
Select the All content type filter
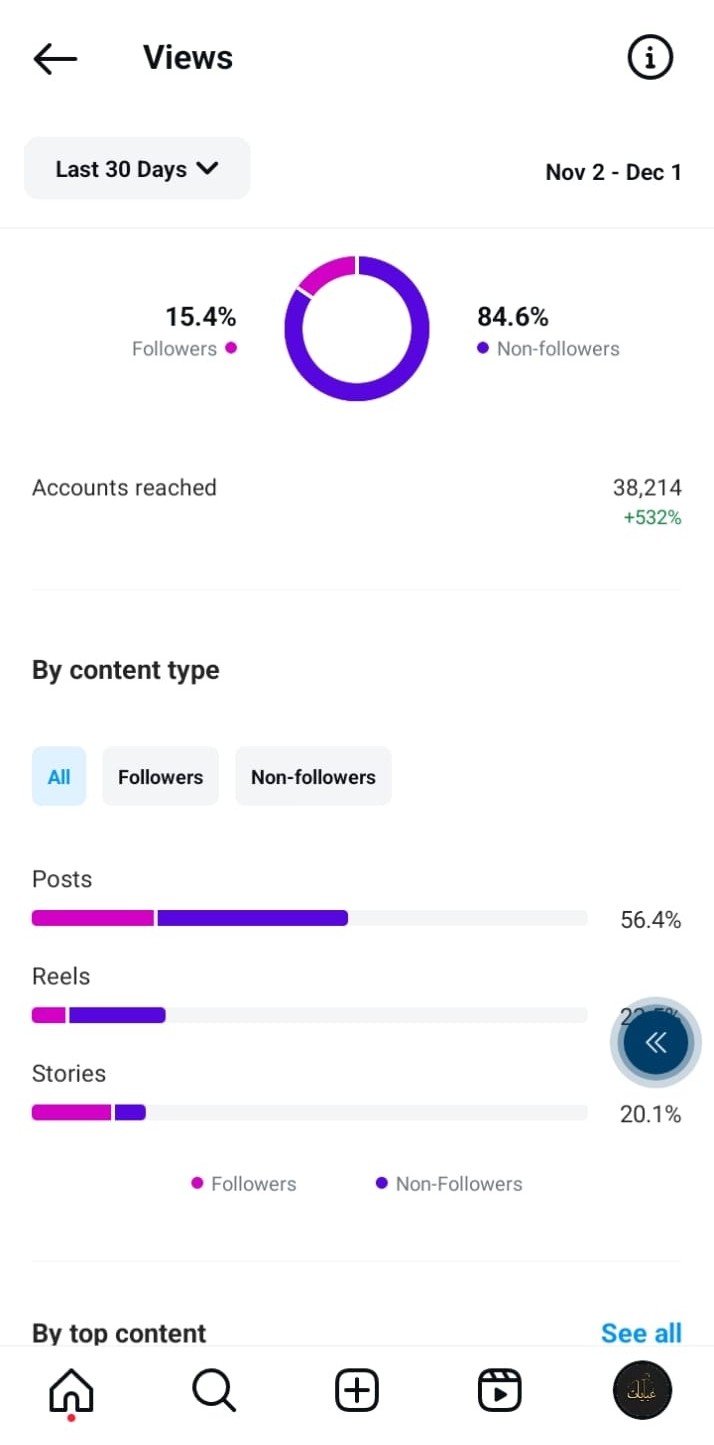click(59, 777)
